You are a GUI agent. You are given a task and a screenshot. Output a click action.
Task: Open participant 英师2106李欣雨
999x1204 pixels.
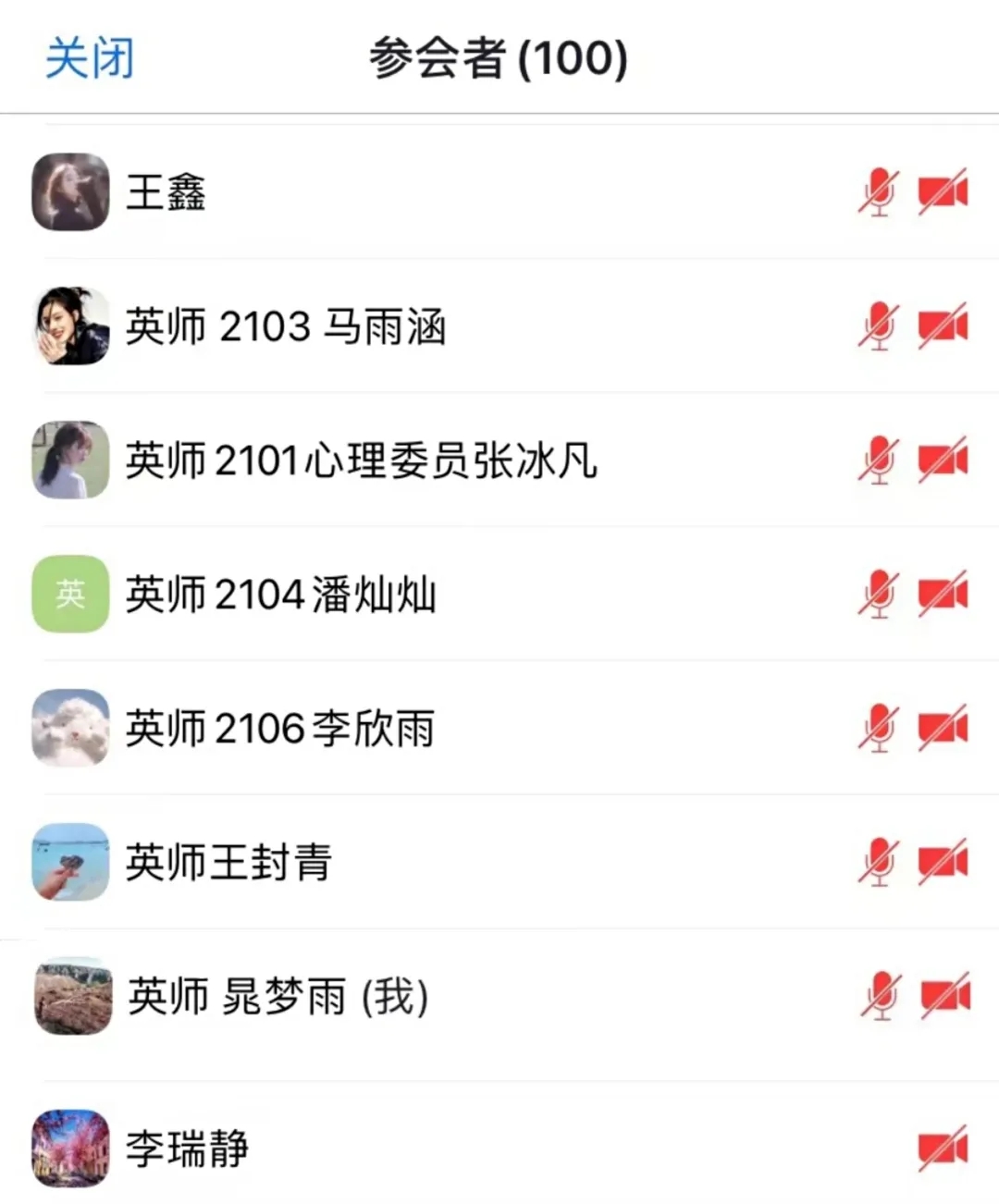[279, 729]
